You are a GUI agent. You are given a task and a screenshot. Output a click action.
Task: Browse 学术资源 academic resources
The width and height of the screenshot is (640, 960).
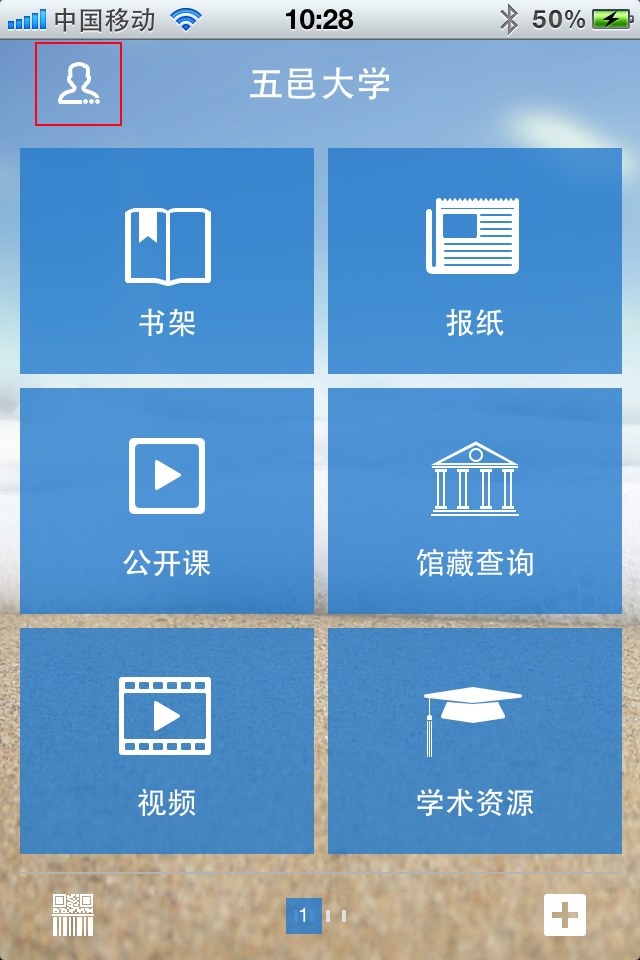(475, 741)
